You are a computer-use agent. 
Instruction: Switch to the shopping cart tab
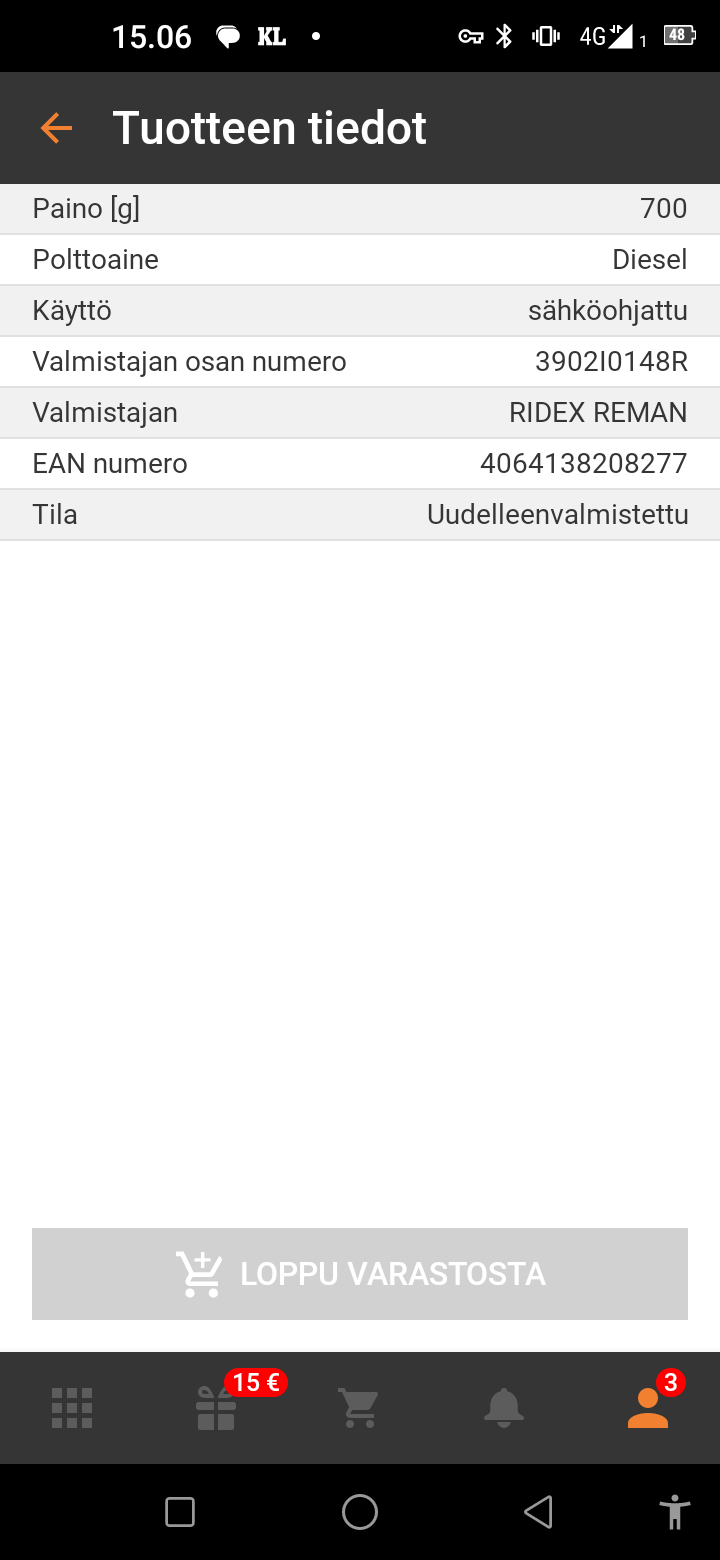[360, 1408]
